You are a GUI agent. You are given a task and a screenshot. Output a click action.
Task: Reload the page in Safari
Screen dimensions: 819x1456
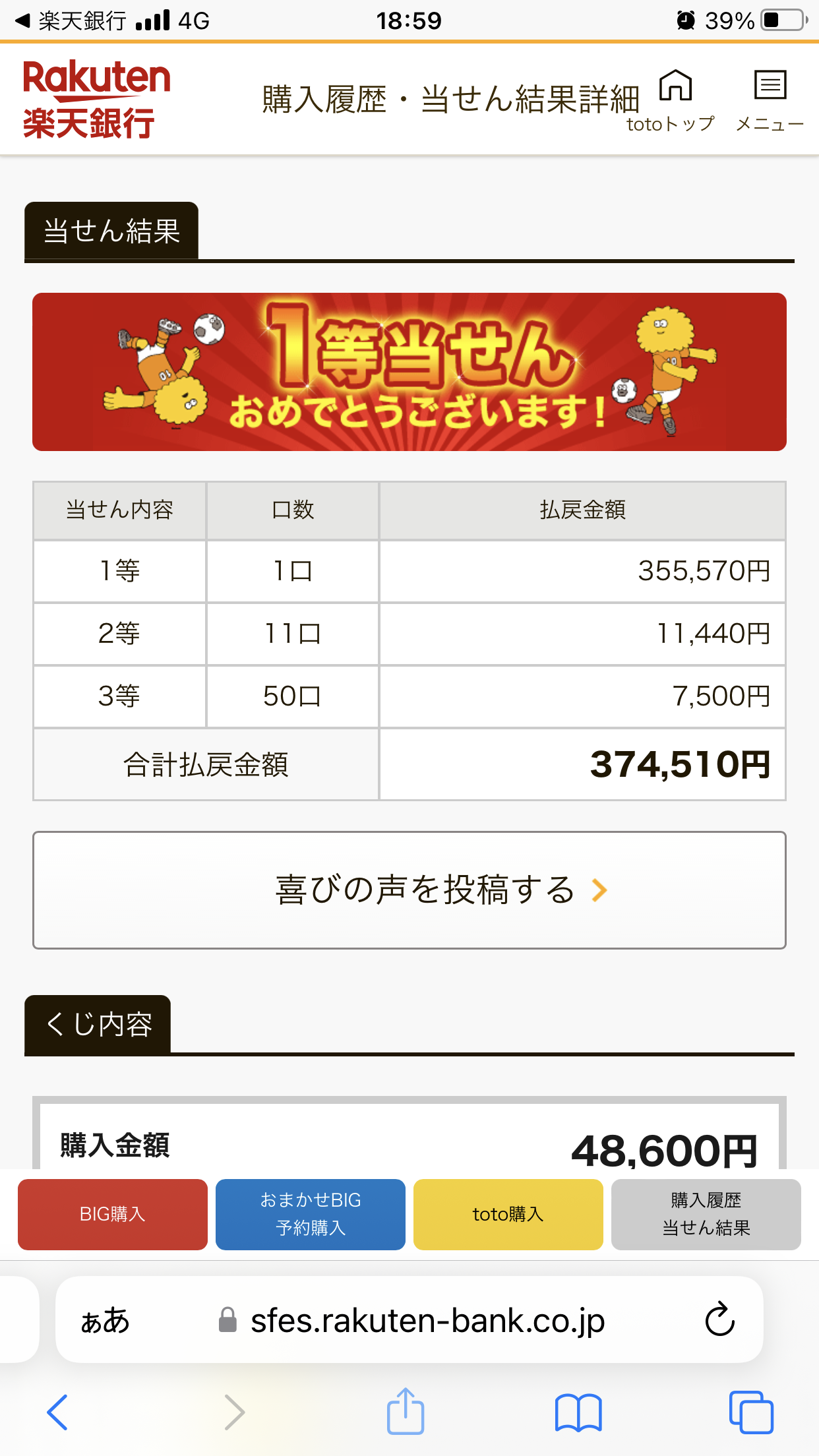pyautogui.click(x=719, y=1319)
